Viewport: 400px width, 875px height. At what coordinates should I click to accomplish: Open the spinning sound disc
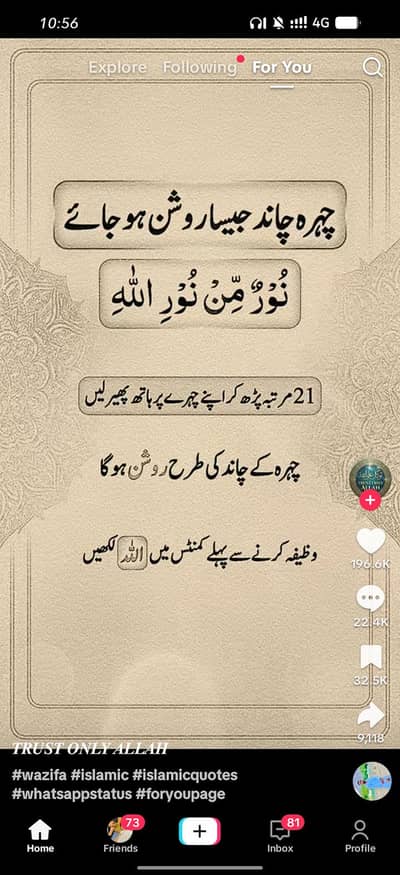click(372, 781)
